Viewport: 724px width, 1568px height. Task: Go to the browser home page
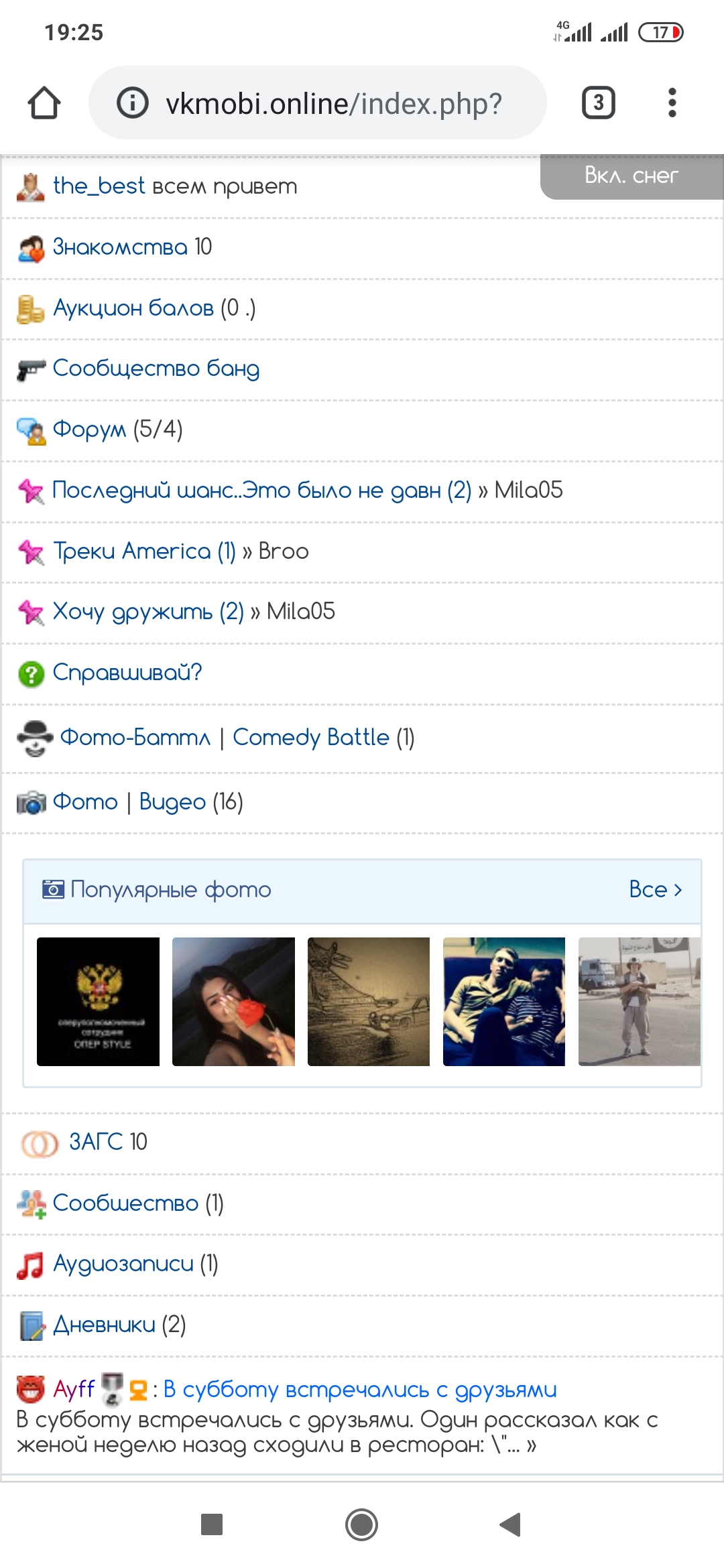click(44, 103)
